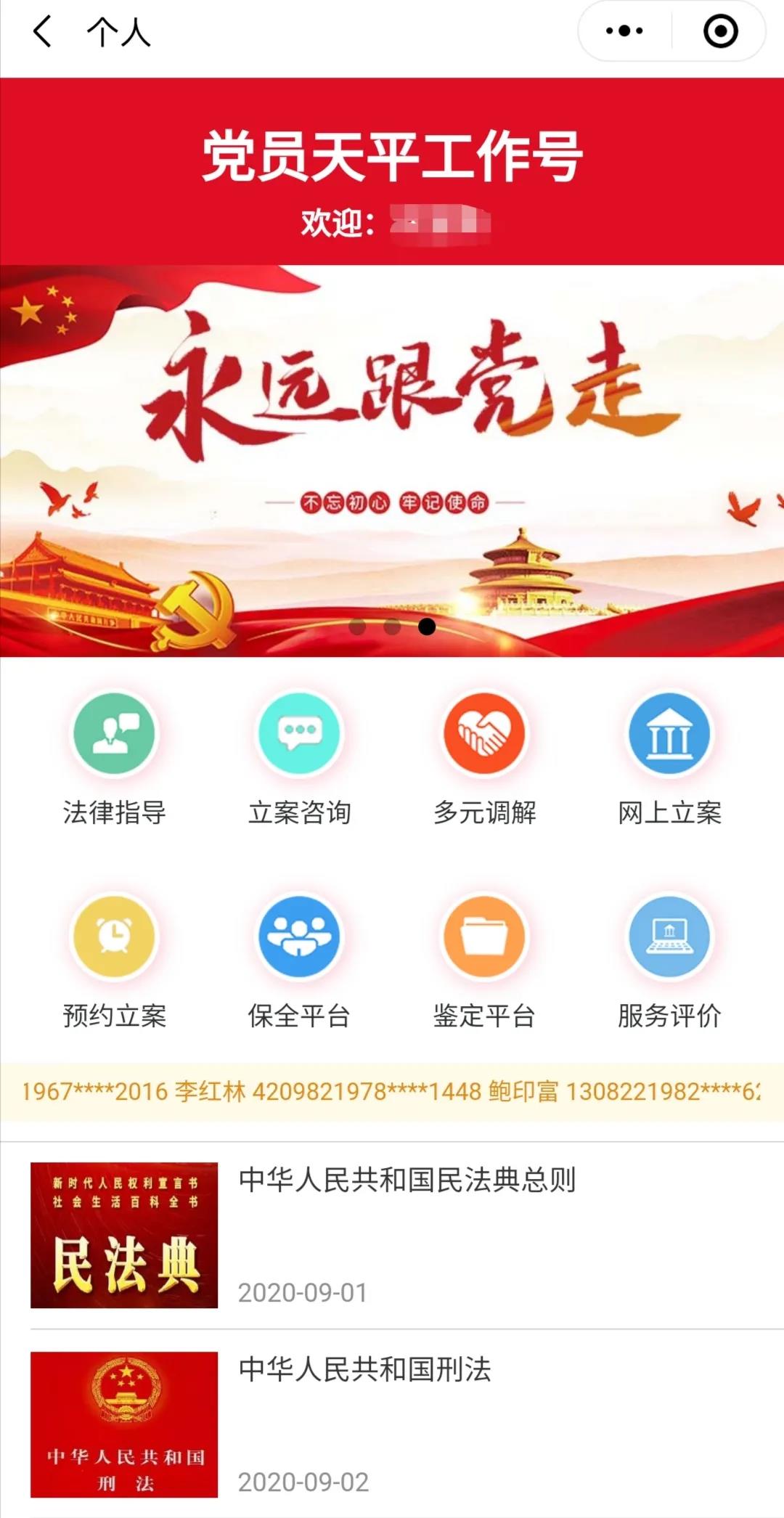
Task: Jump to the first banner page dot
Action: pos(357,627)
